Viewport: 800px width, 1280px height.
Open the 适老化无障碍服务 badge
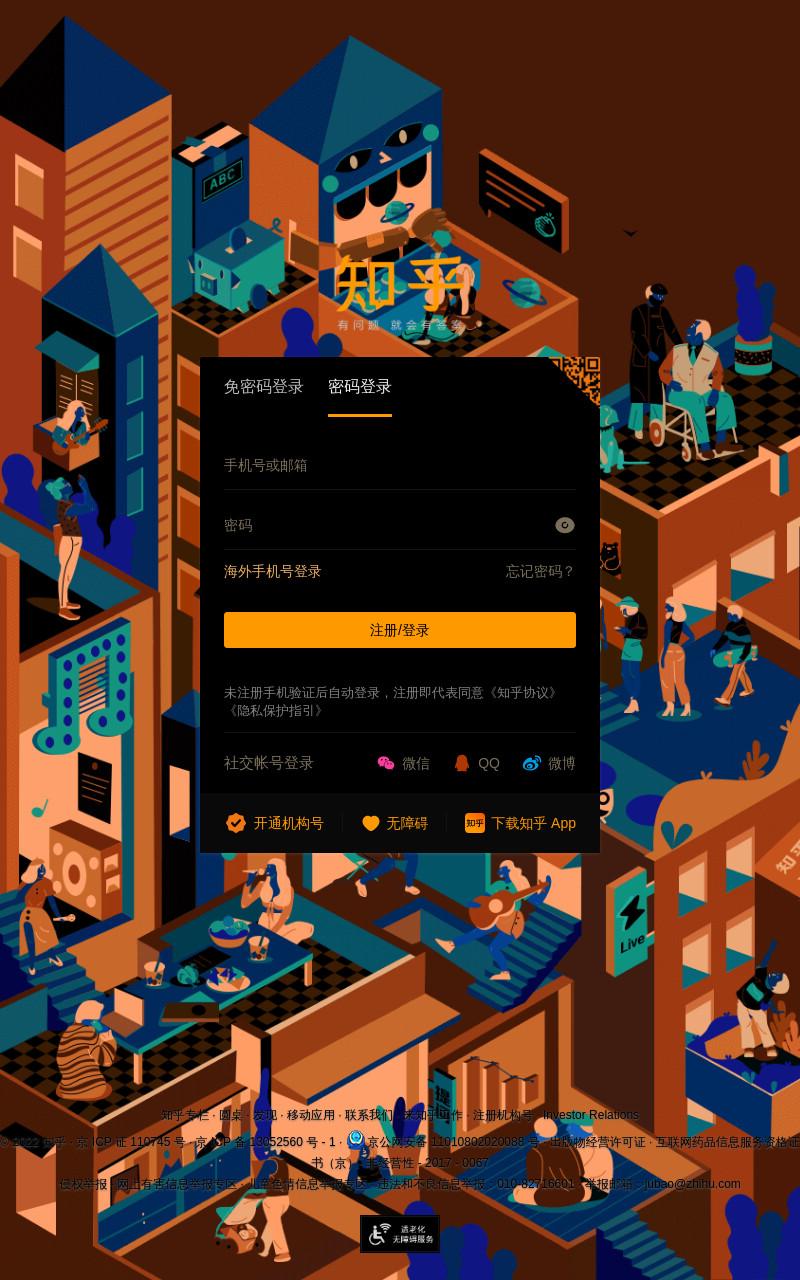tap(400, 1234)
